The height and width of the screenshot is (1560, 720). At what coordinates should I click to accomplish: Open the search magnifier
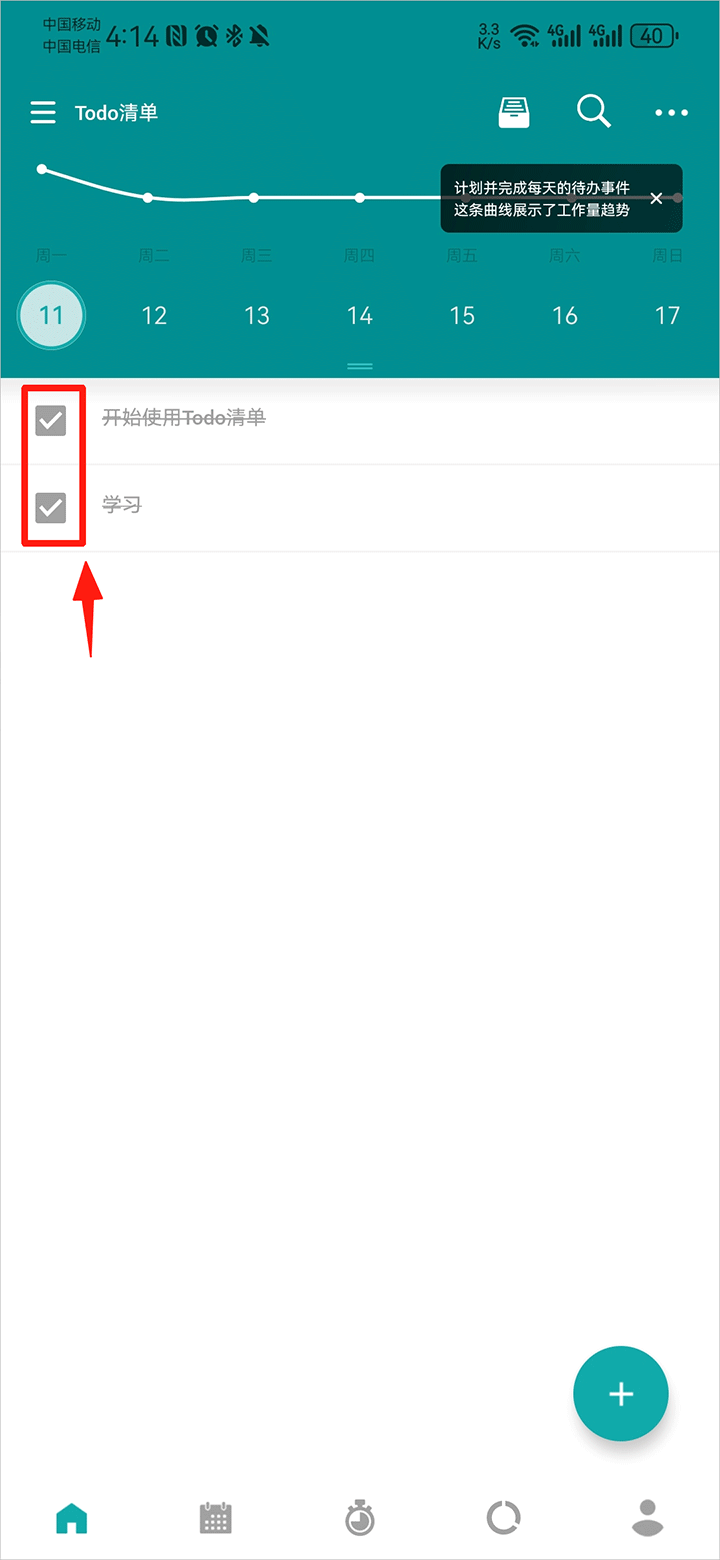[x=594, y=112]
